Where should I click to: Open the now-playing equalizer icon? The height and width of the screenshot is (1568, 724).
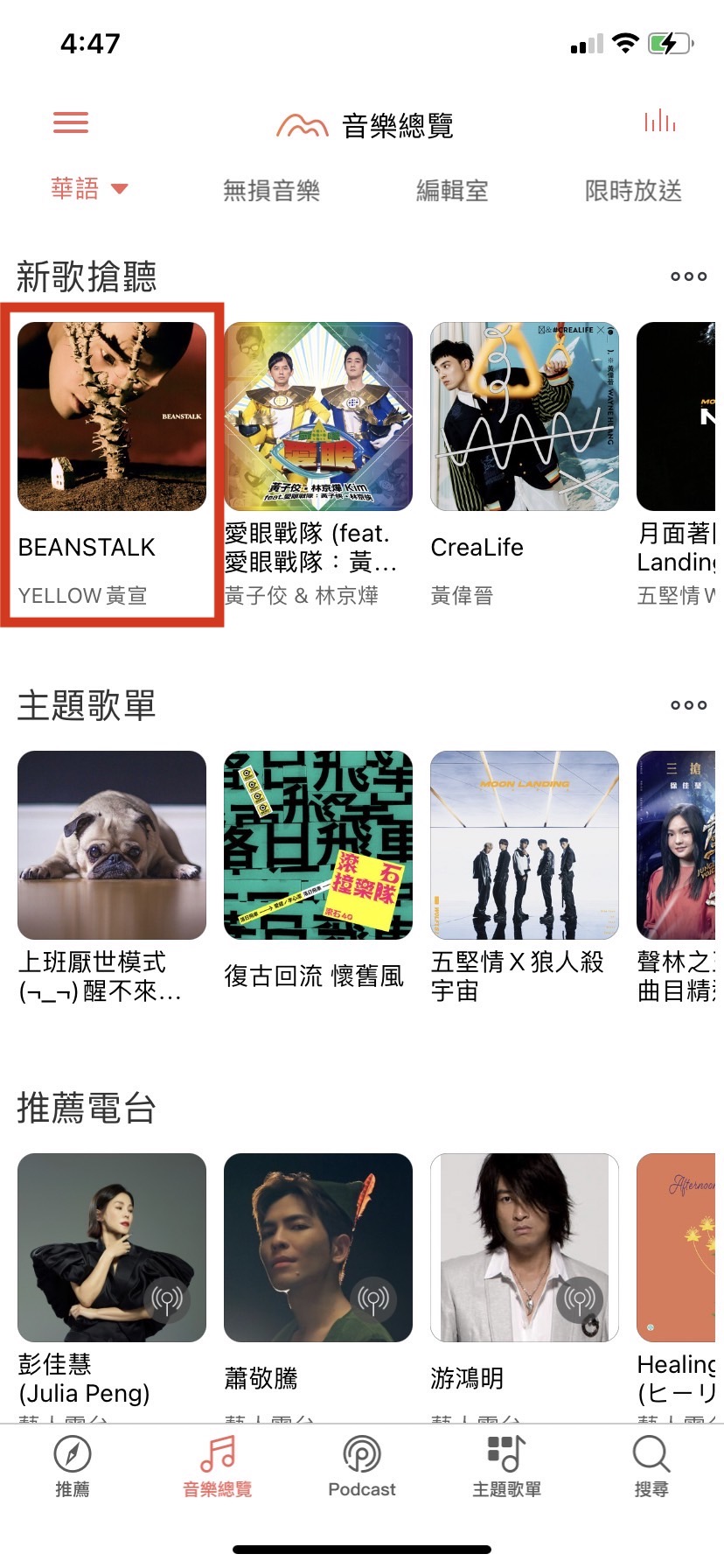click(660, 122)
